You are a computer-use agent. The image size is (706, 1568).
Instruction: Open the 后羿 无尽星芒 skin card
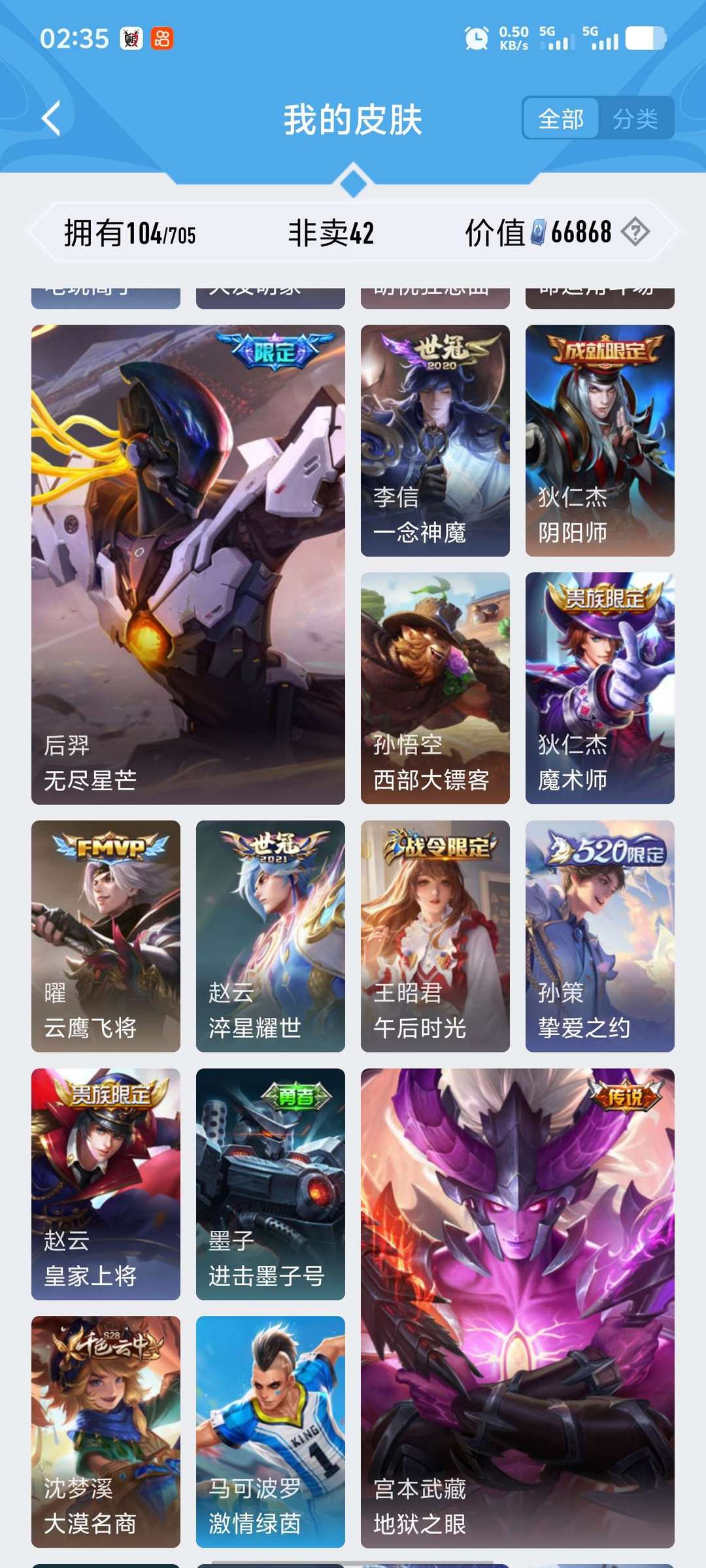(x=188, y=564)
